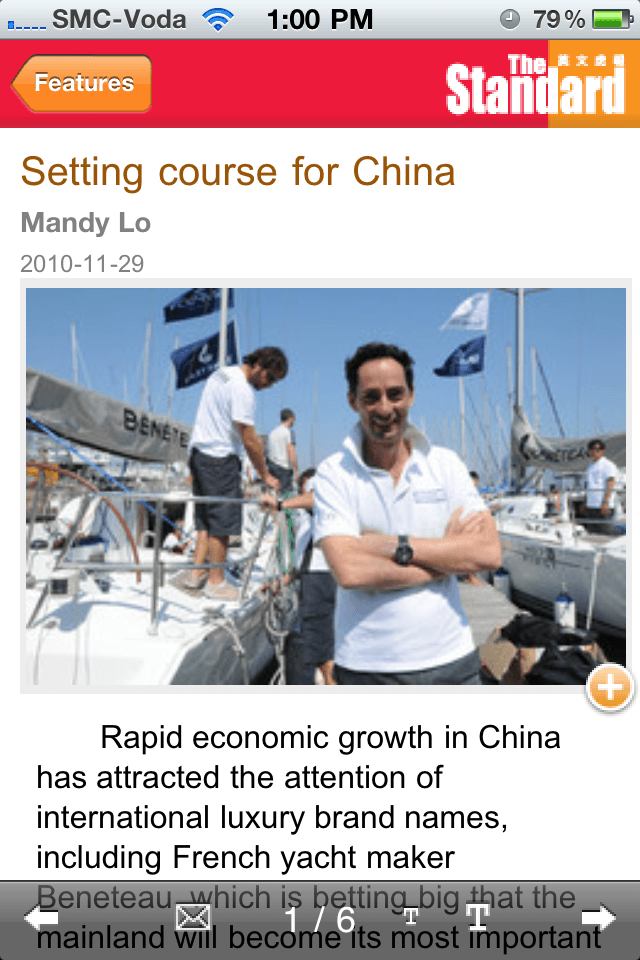Screen dimensions: 640x960
Task: Enlarge the article photo with plus icon
Action: point(610,688)
